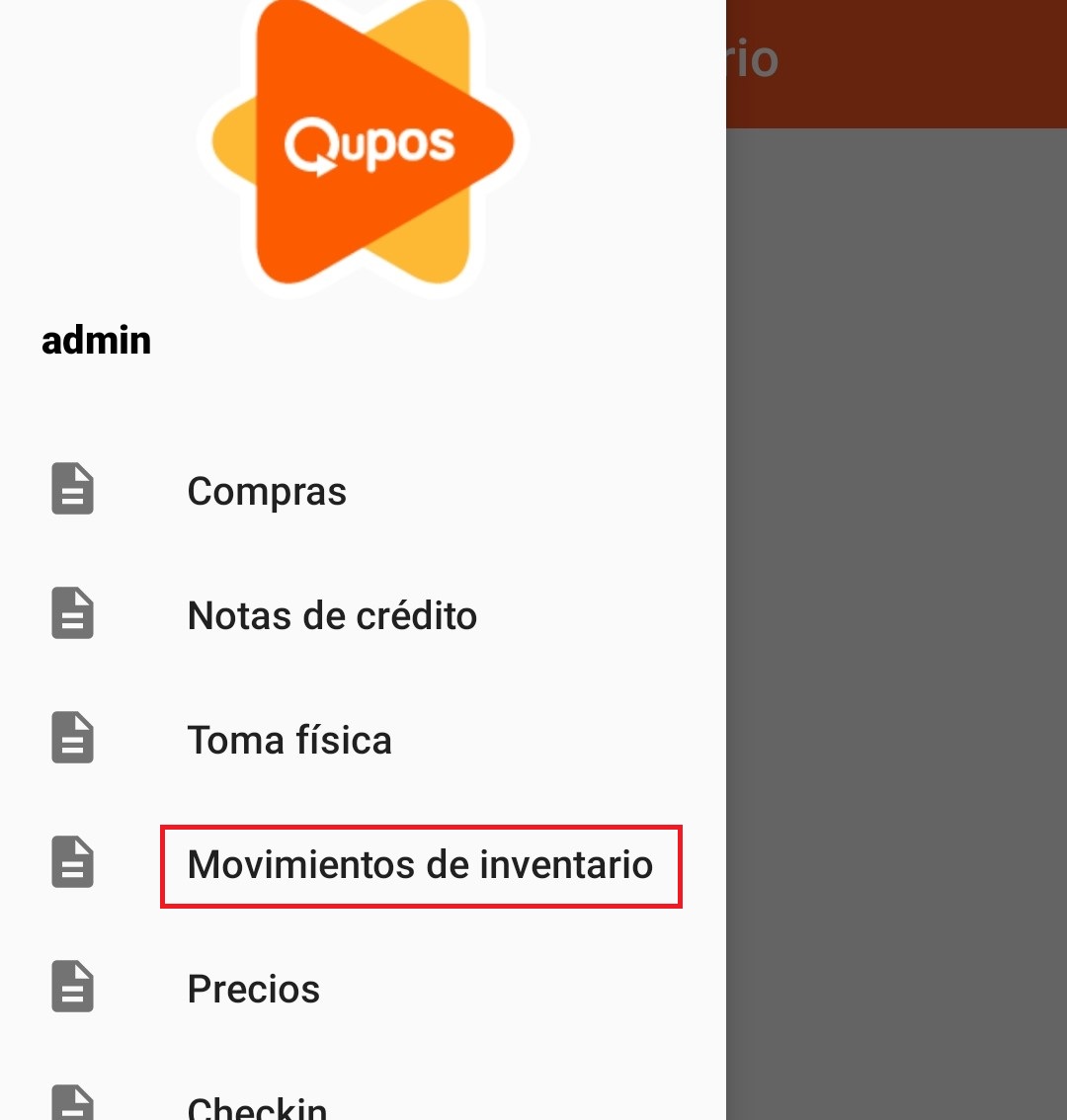This screenshot has height=1120, width=1067.
Task: Tap the Precios drawer entry
Action: click(x=254, y=989)
